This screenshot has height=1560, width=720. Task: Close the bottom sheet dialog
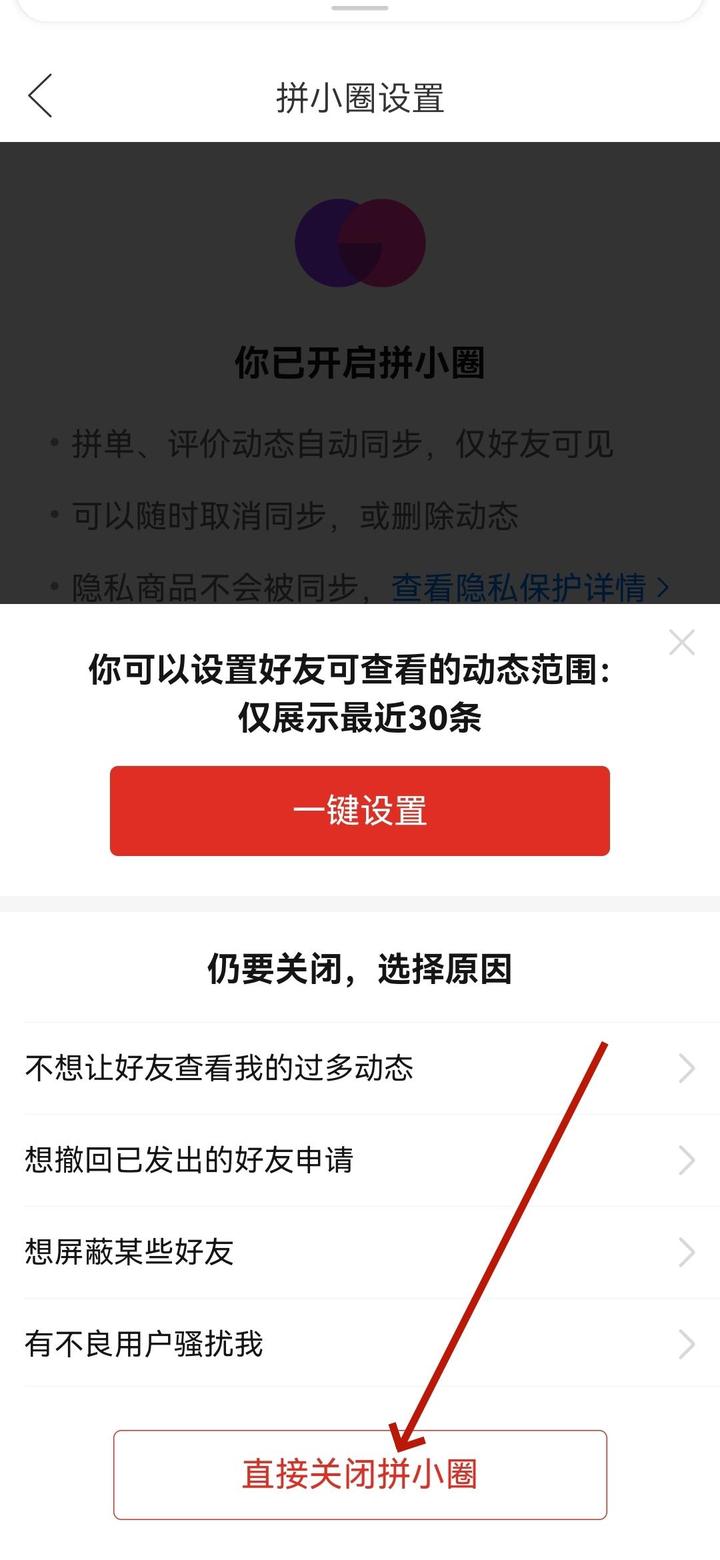click(681, 642)
